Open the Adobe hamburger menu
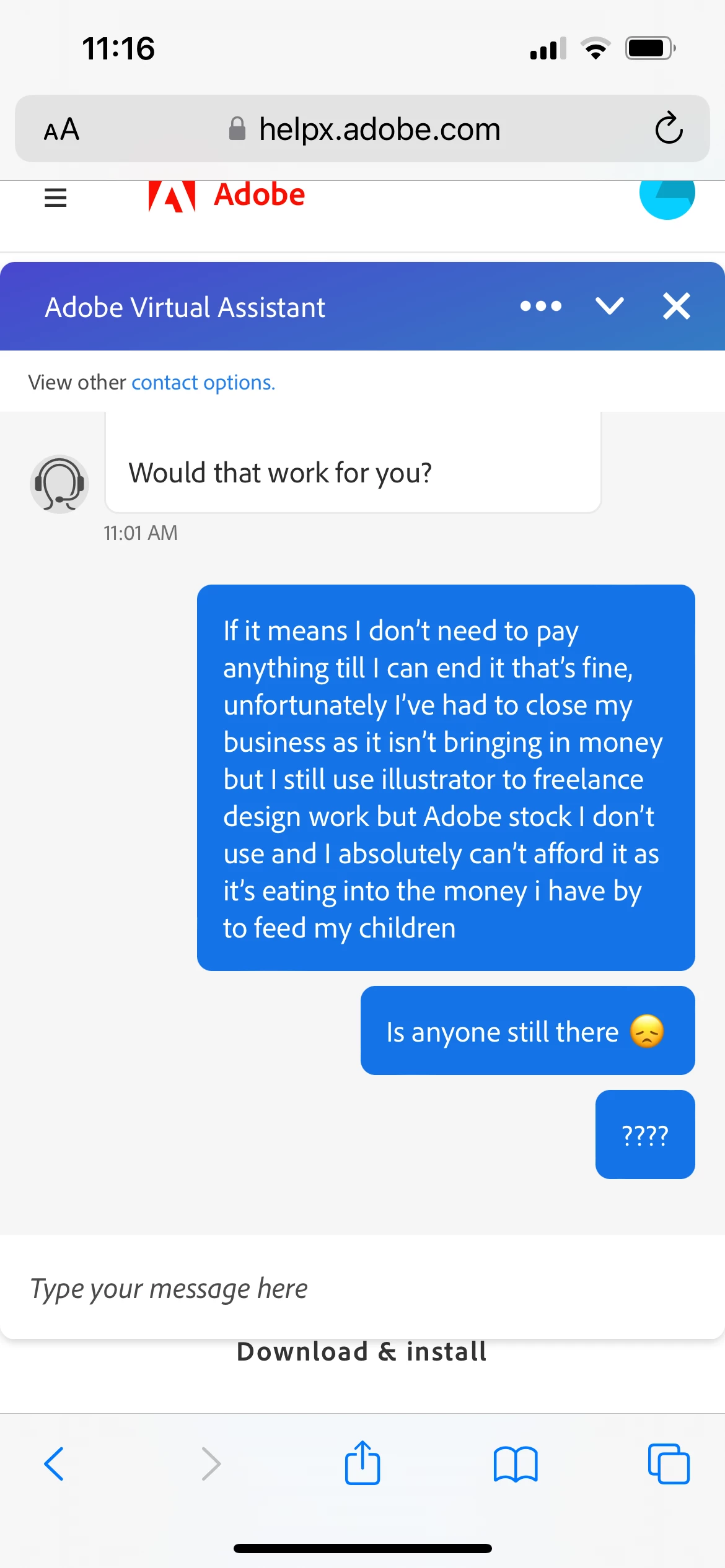The height and width of the screenshot is (1568, 725). [x=56, y=198]
